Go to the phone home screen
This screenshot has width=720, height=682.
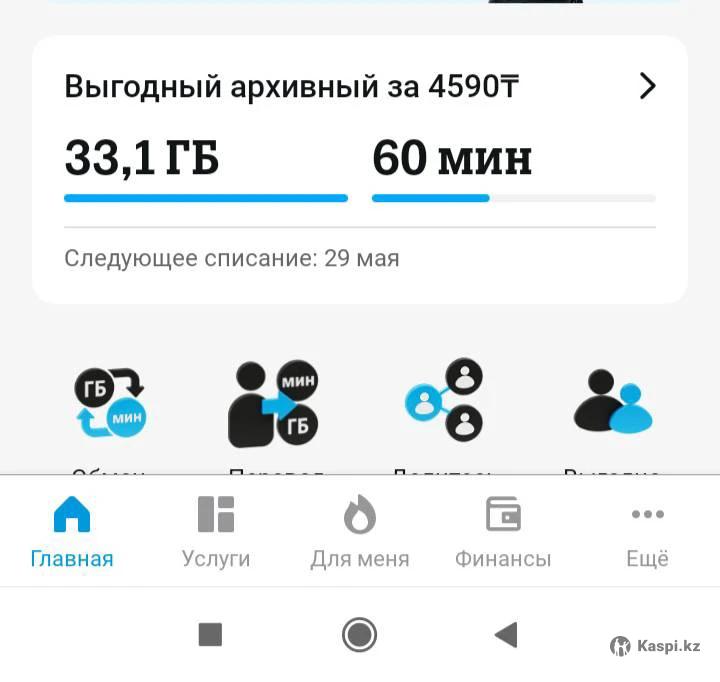[x=359, y=634]
